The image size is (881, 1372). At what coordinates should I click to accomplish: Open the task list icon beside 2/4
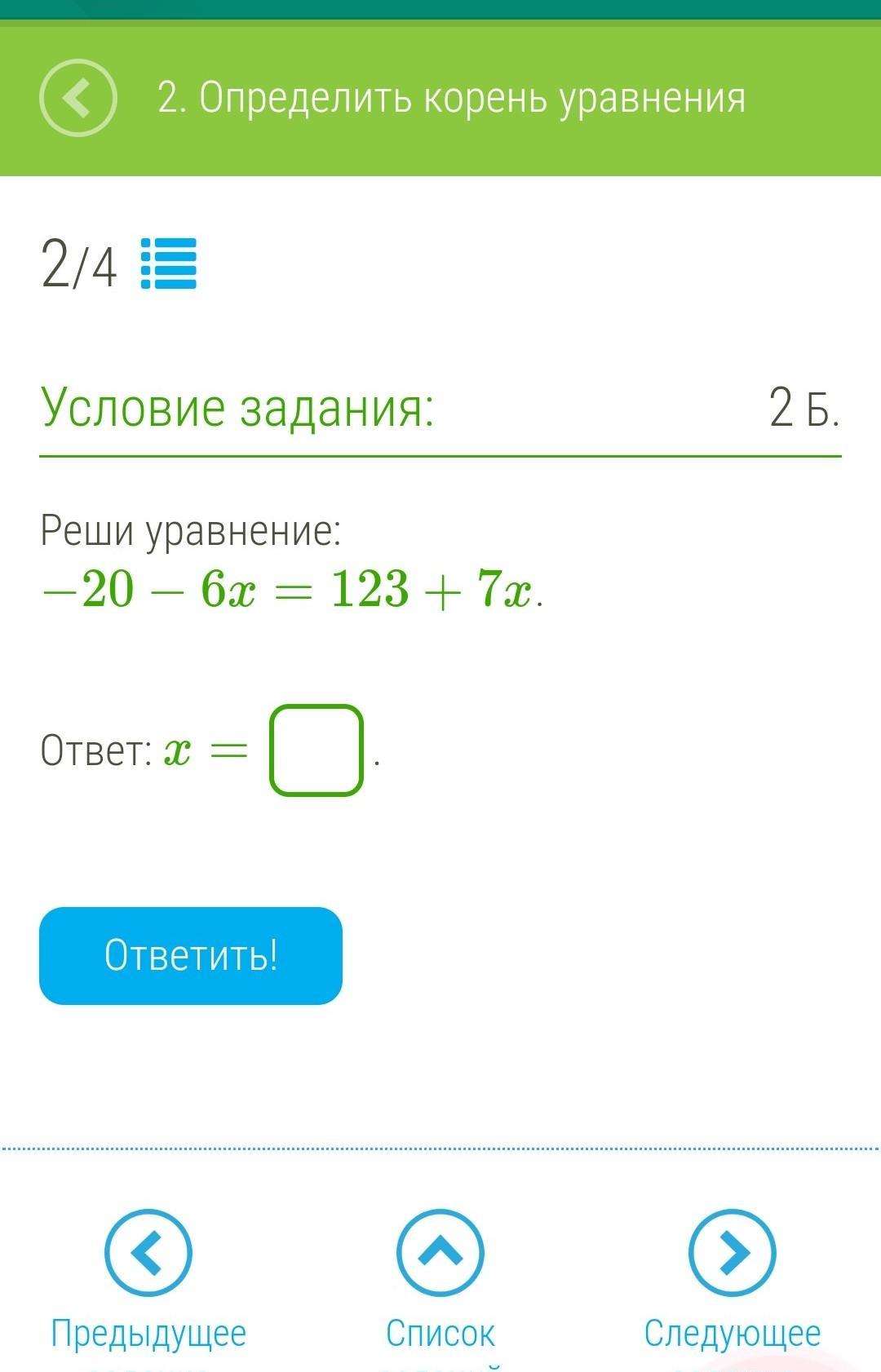[x=169, y=263]
